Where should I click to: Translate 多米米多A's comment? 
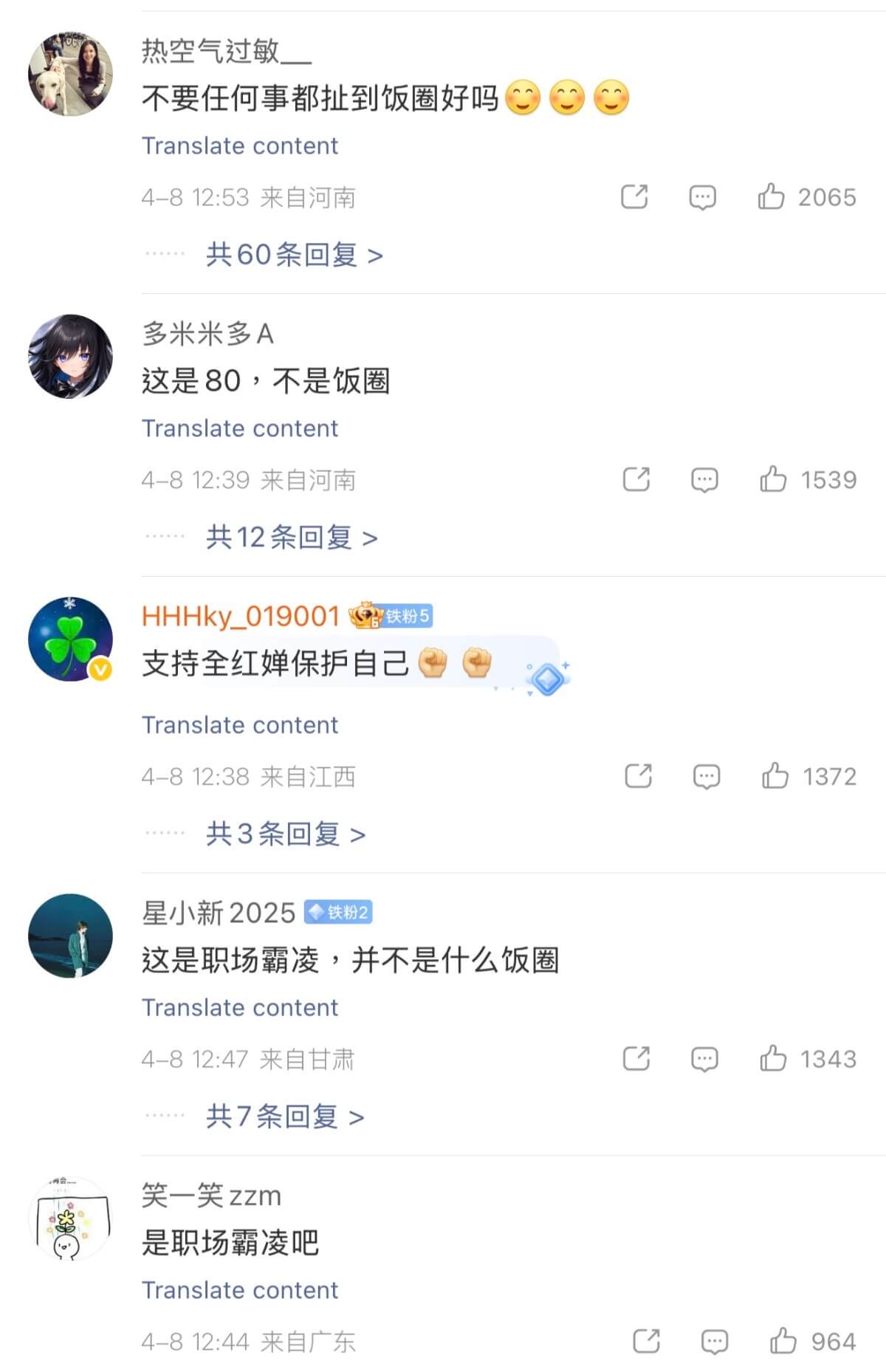(240, 428)
